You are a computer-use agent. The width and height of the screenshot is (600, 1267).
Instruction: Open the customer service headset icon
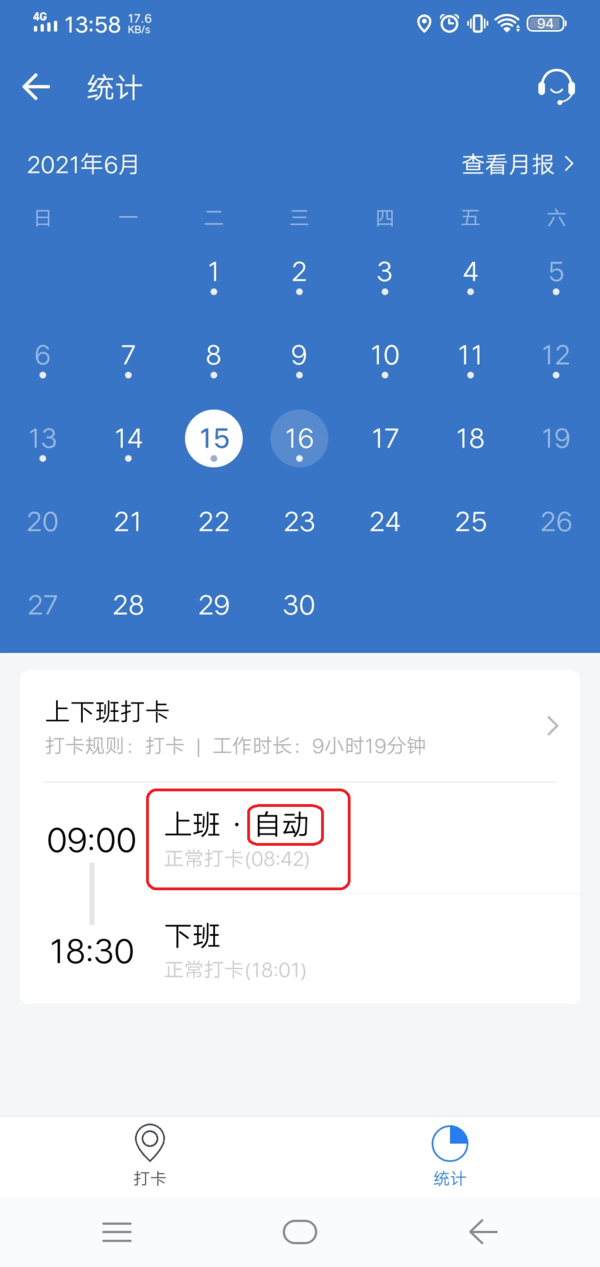click(555, 87)
